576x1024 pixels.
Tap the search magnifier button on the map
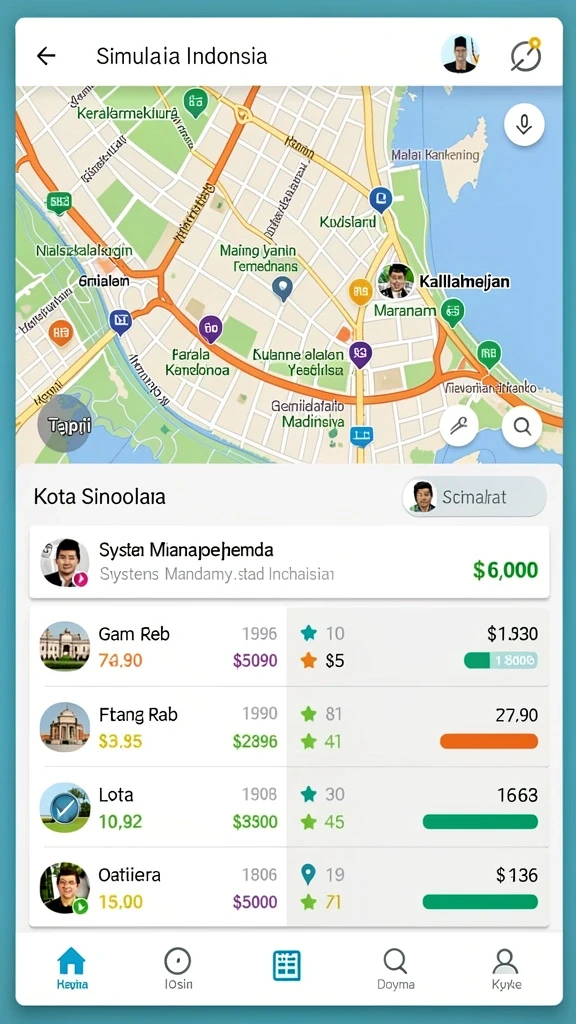(x=522, y=427)
